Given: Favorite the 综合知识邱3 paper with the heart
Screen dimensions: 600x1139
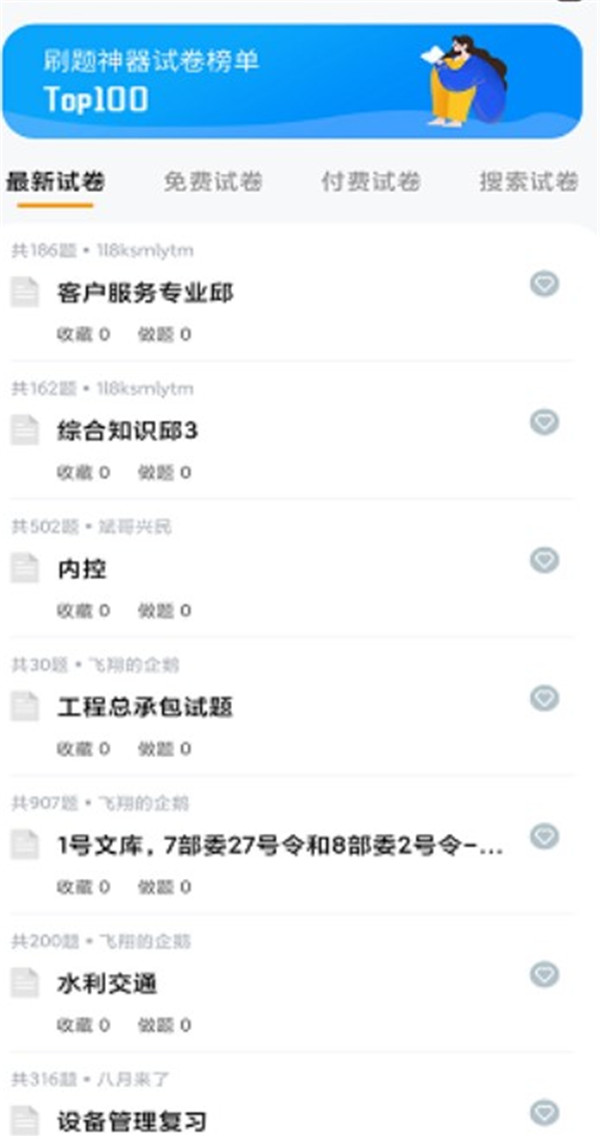Looking at the screenshot, I should (x=544, y=423).
